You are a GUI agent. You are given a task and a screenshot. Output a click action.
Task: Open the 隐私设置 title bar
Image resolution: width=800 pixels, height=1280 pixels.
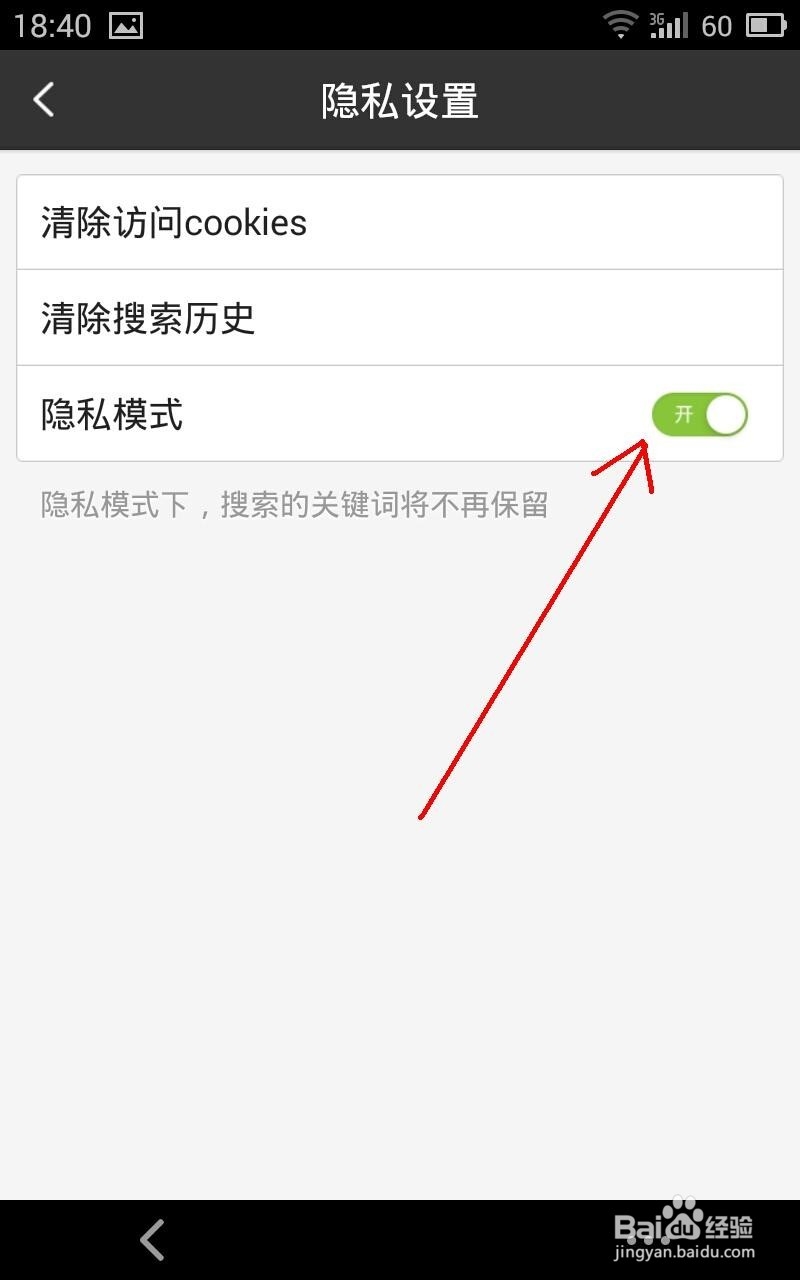coord(400,100)
